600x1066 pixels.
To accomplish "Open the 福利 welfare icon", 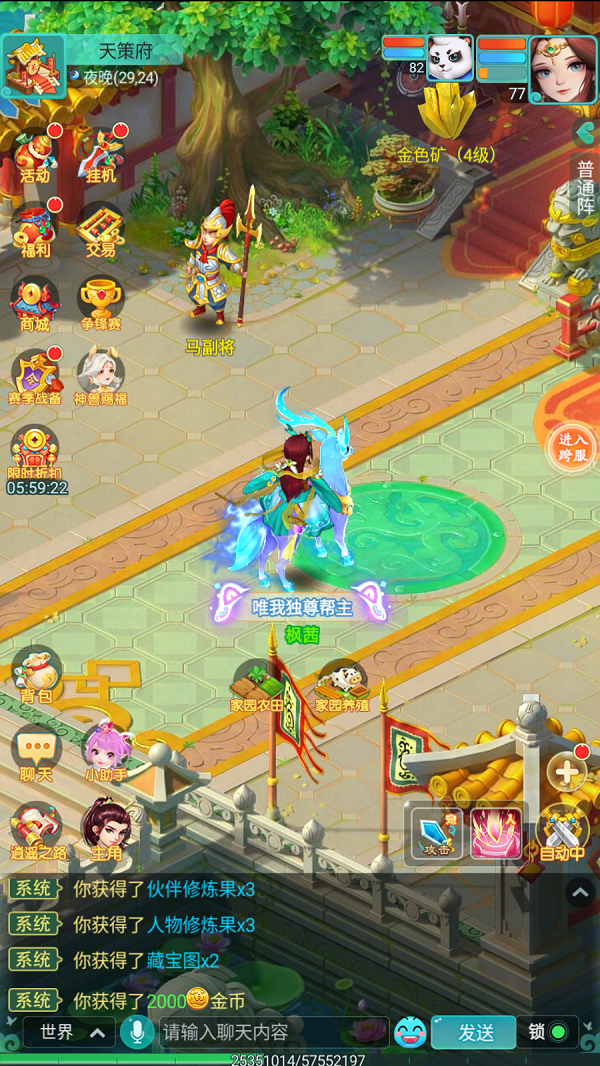I will [x=34, y=230].
